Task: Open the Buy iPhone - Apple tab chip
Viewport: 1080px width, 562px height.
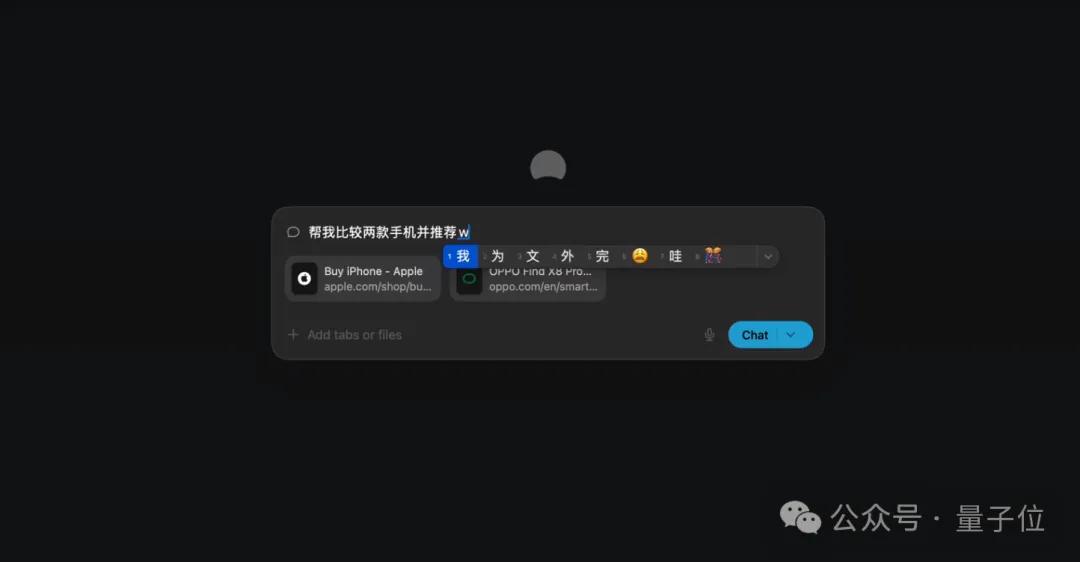Action: pos(363,278)
